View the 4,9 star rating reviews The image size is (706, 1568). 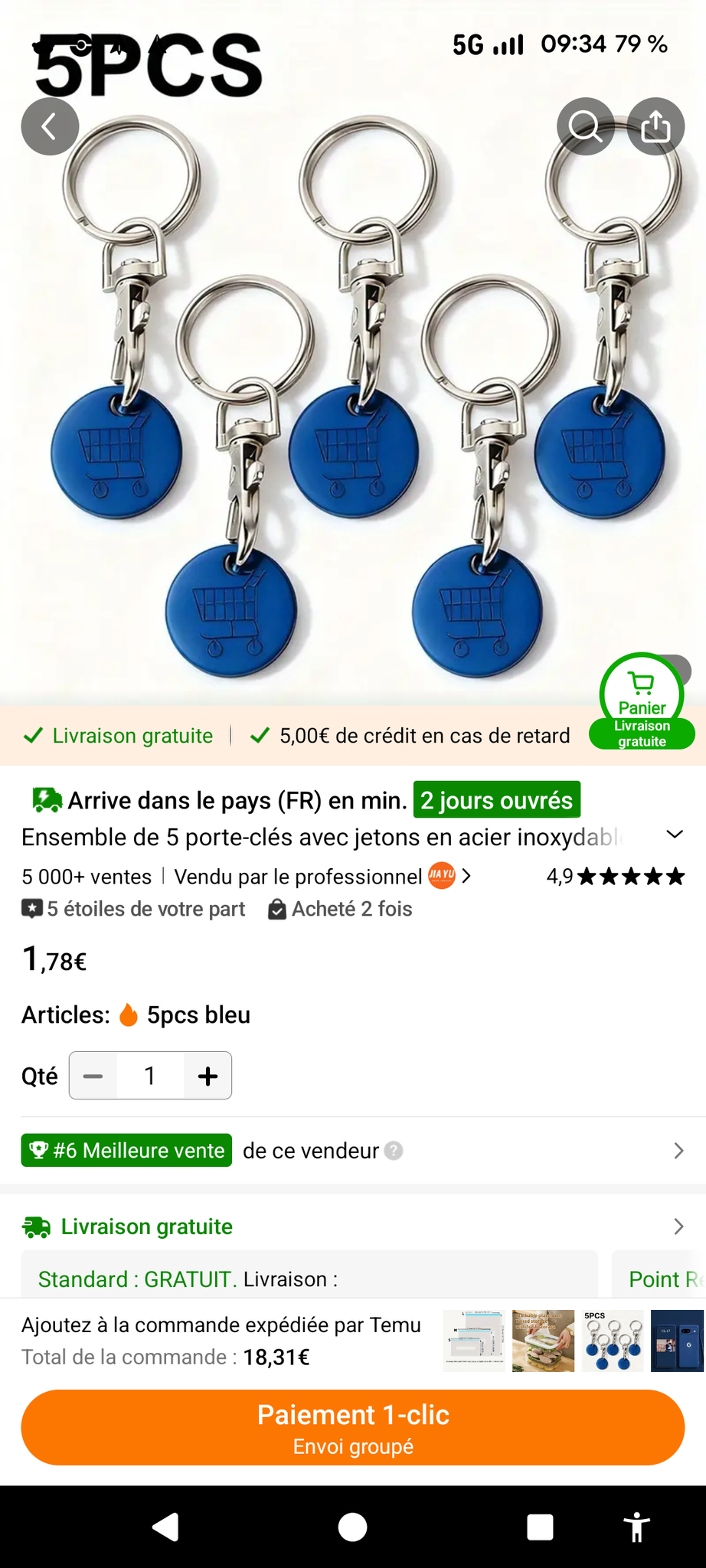(615, 877)
